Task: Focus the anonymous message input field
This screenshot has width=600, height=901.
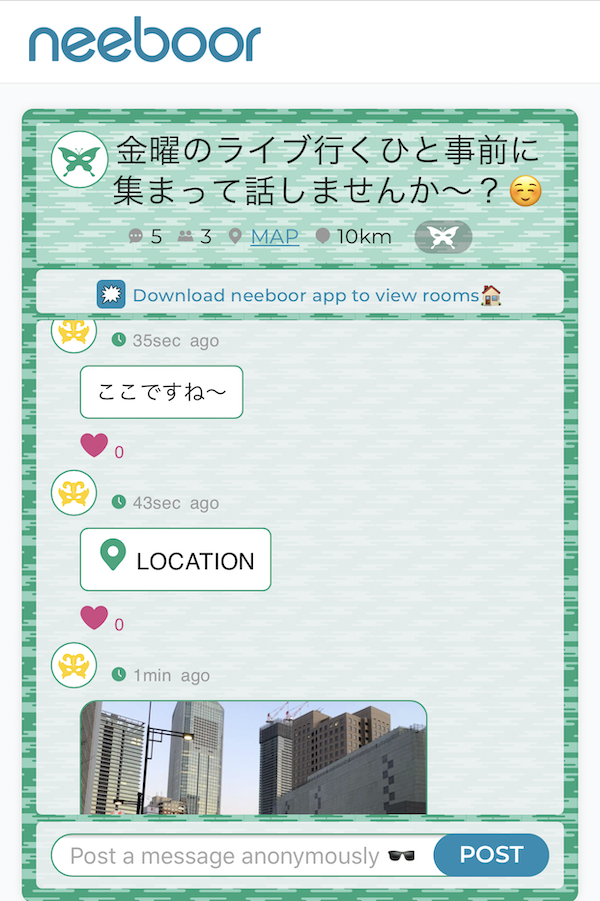Action: [240, 856]
